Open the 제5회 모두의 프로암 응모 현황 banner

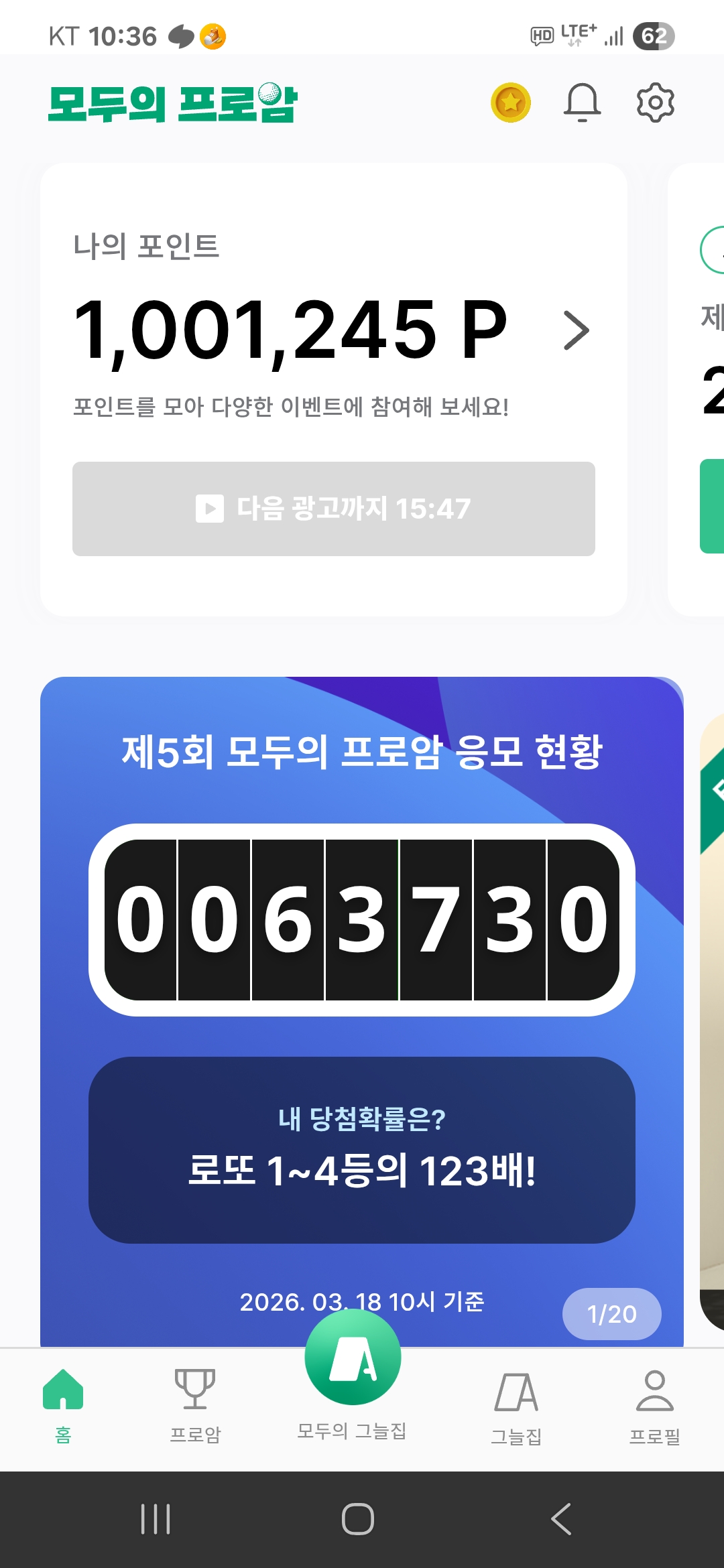(362, 752)
